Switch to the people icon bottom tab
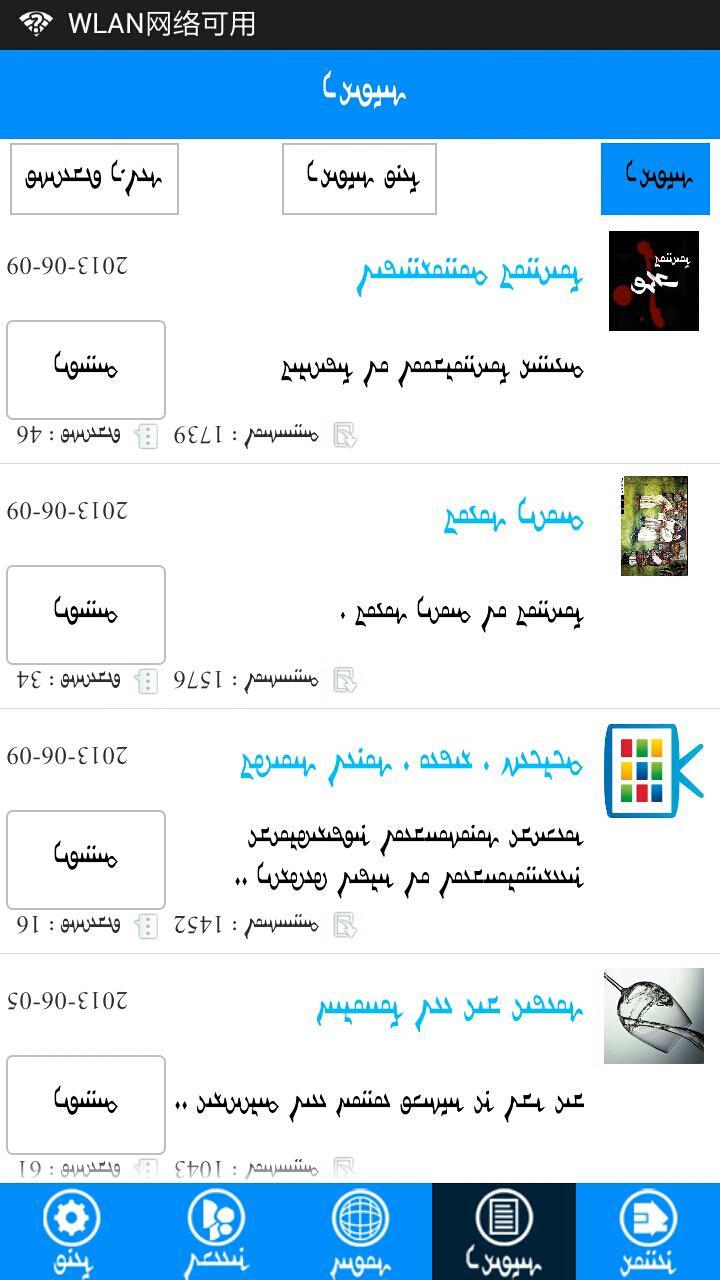The width and height of the screenshot is (720, 1280). (216, 1230)
